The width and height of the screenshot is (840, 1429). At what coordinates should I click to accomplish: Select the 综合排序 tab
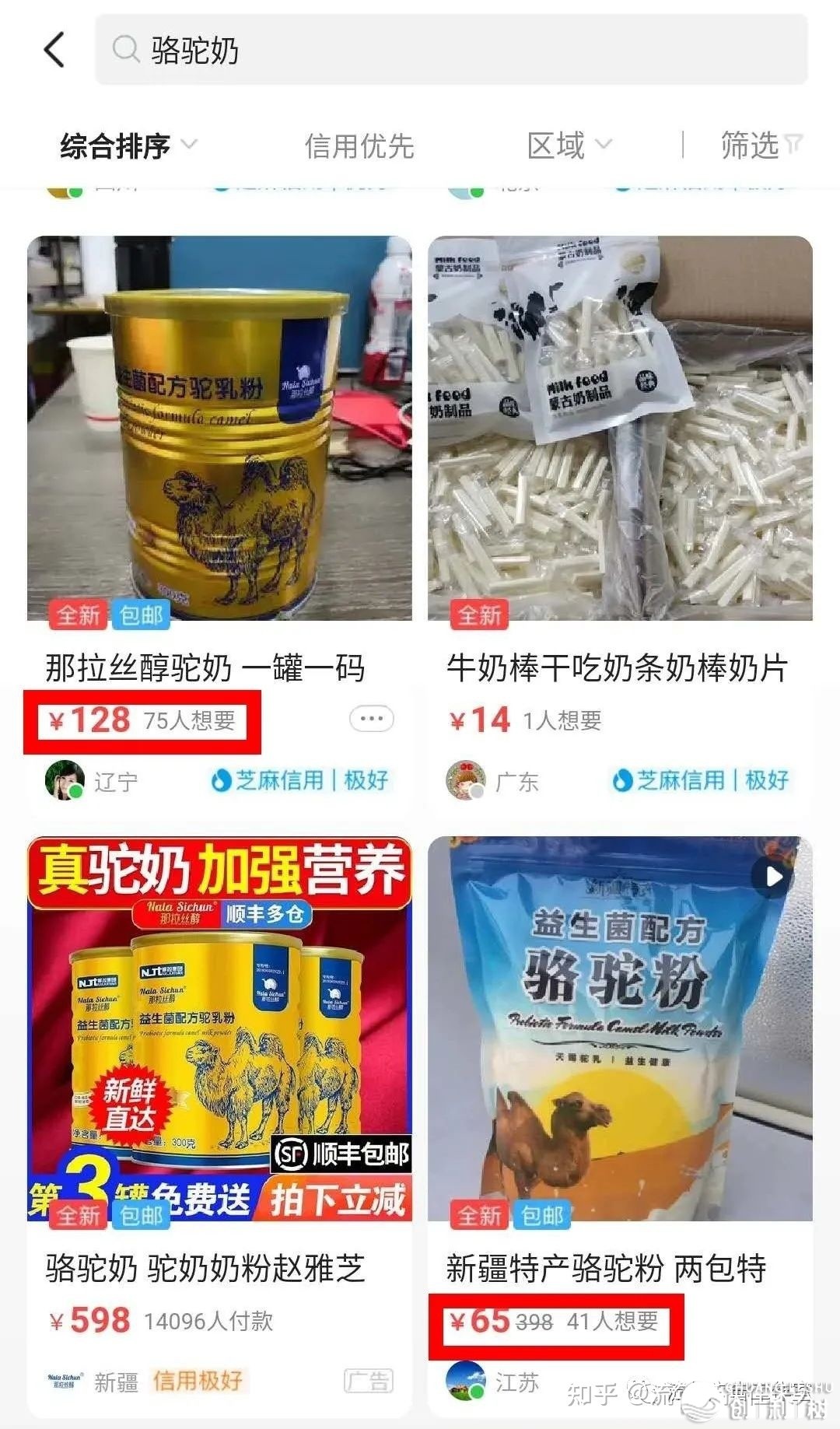point(114,145)
